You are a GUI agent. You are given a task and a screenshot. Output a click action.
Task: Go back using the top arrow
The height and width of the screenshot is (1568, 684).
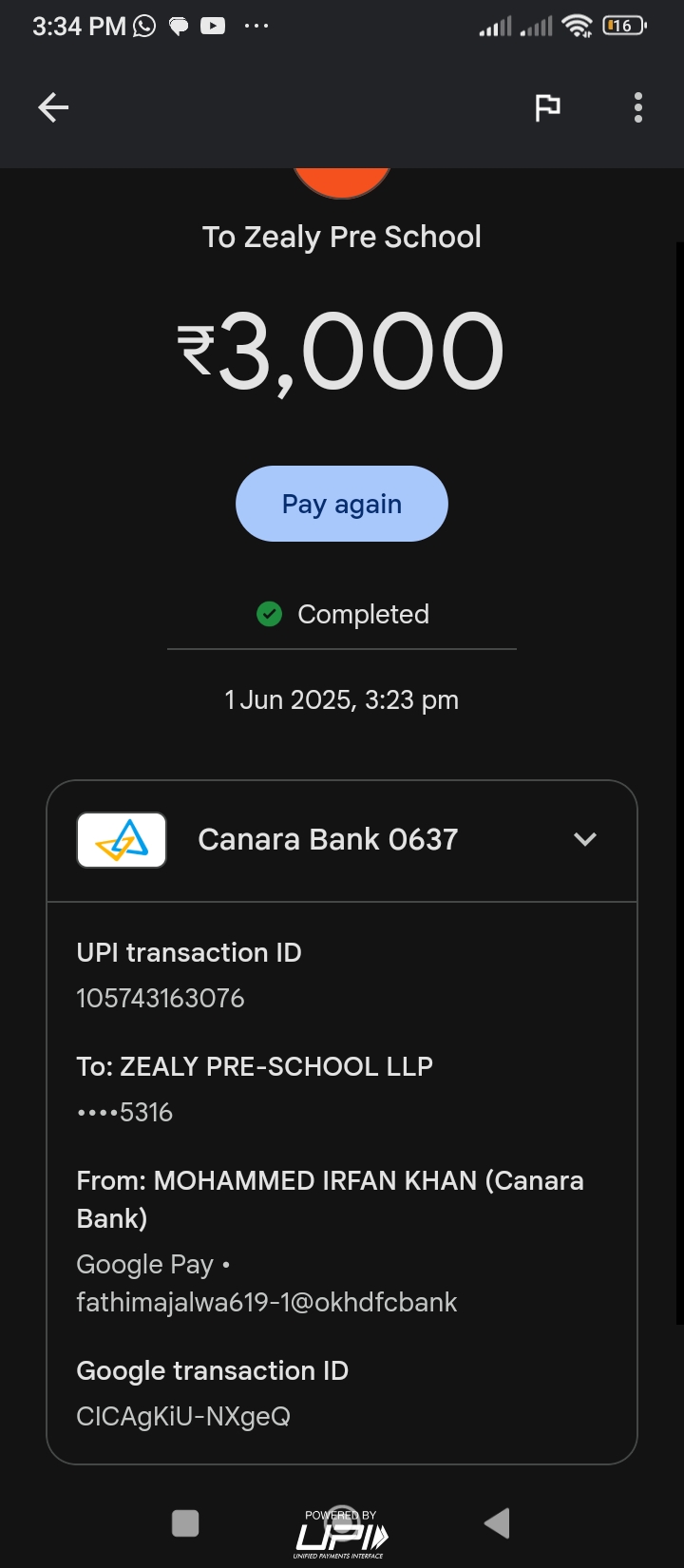click(x=53, y=107)
